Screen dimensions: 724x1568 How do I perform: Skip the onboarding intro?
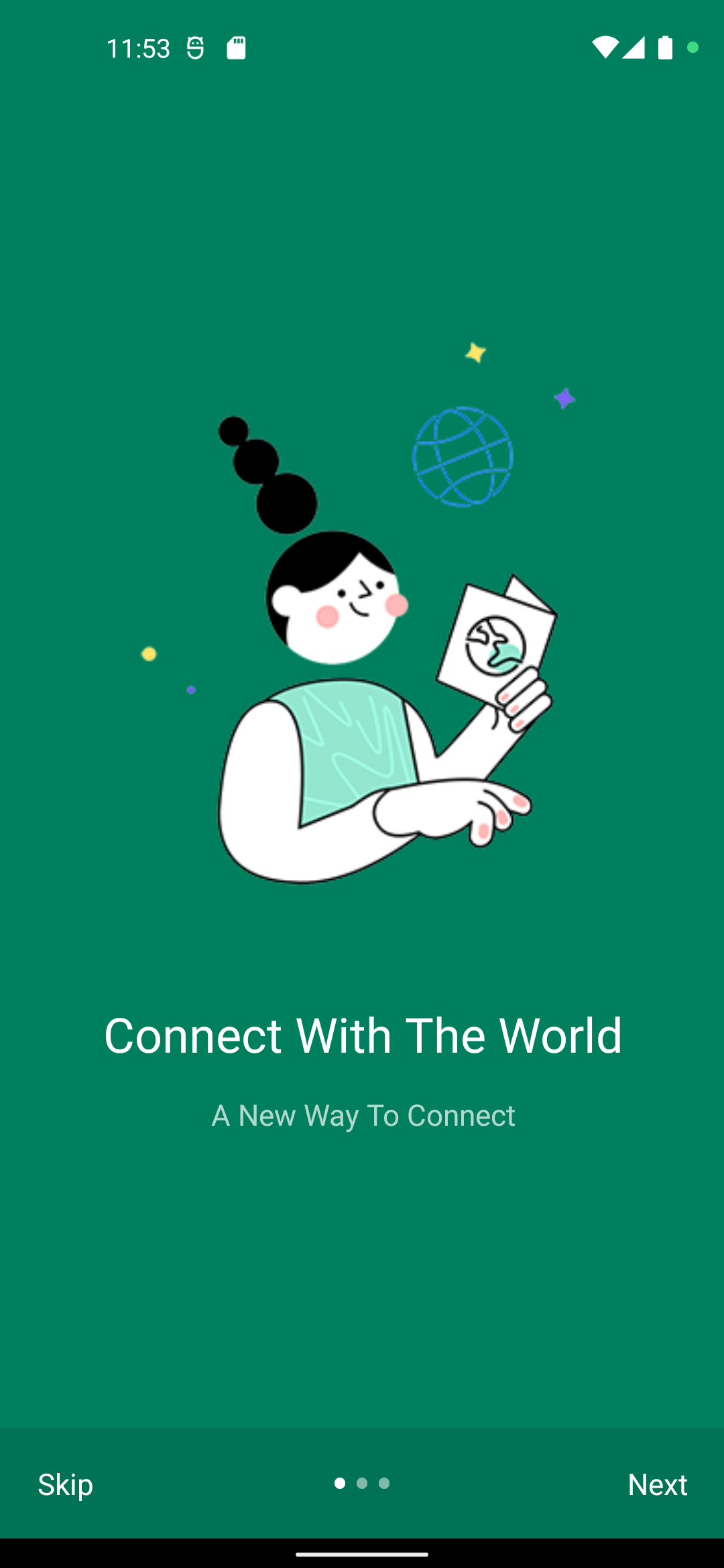click(x=66, y=1484)
